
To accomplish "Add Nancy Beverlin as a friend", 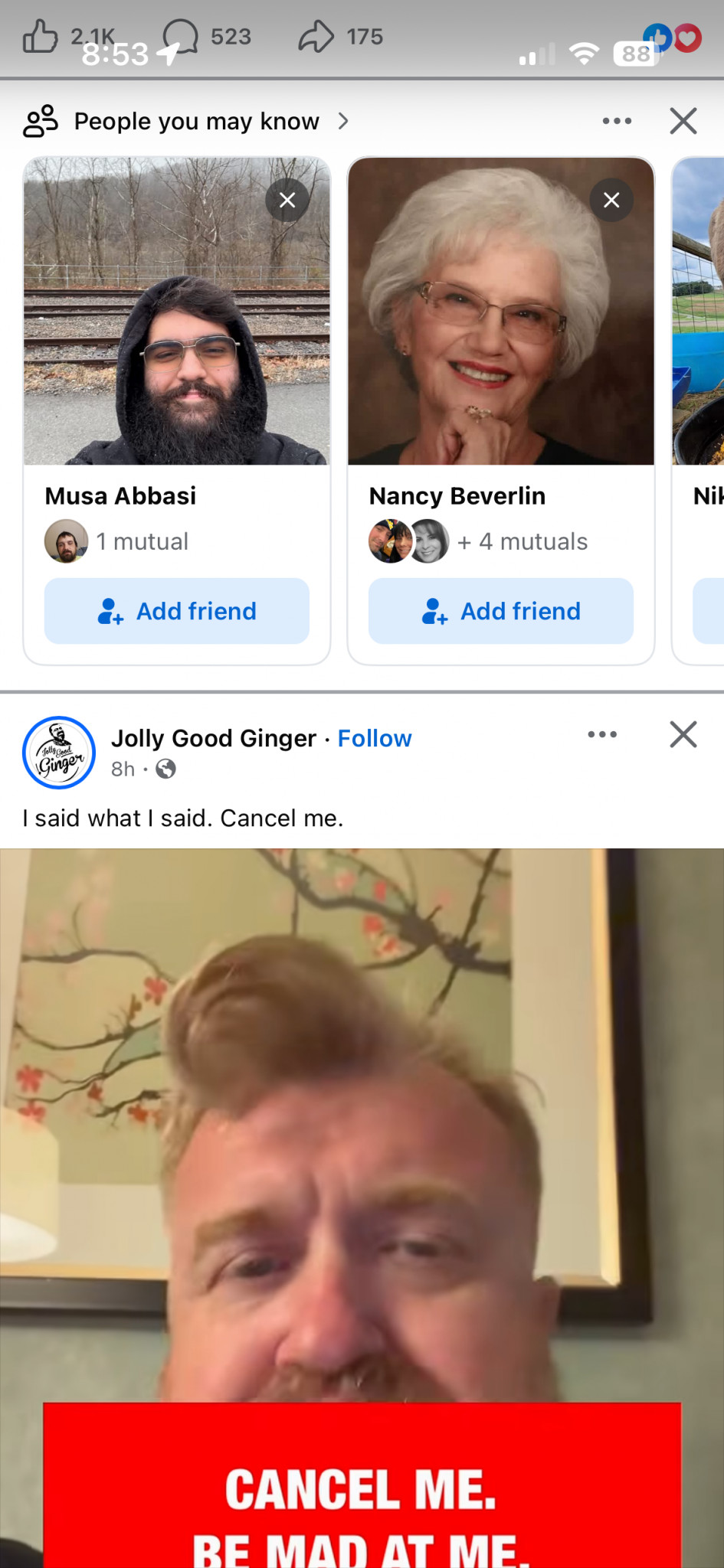I will [501, 611].
